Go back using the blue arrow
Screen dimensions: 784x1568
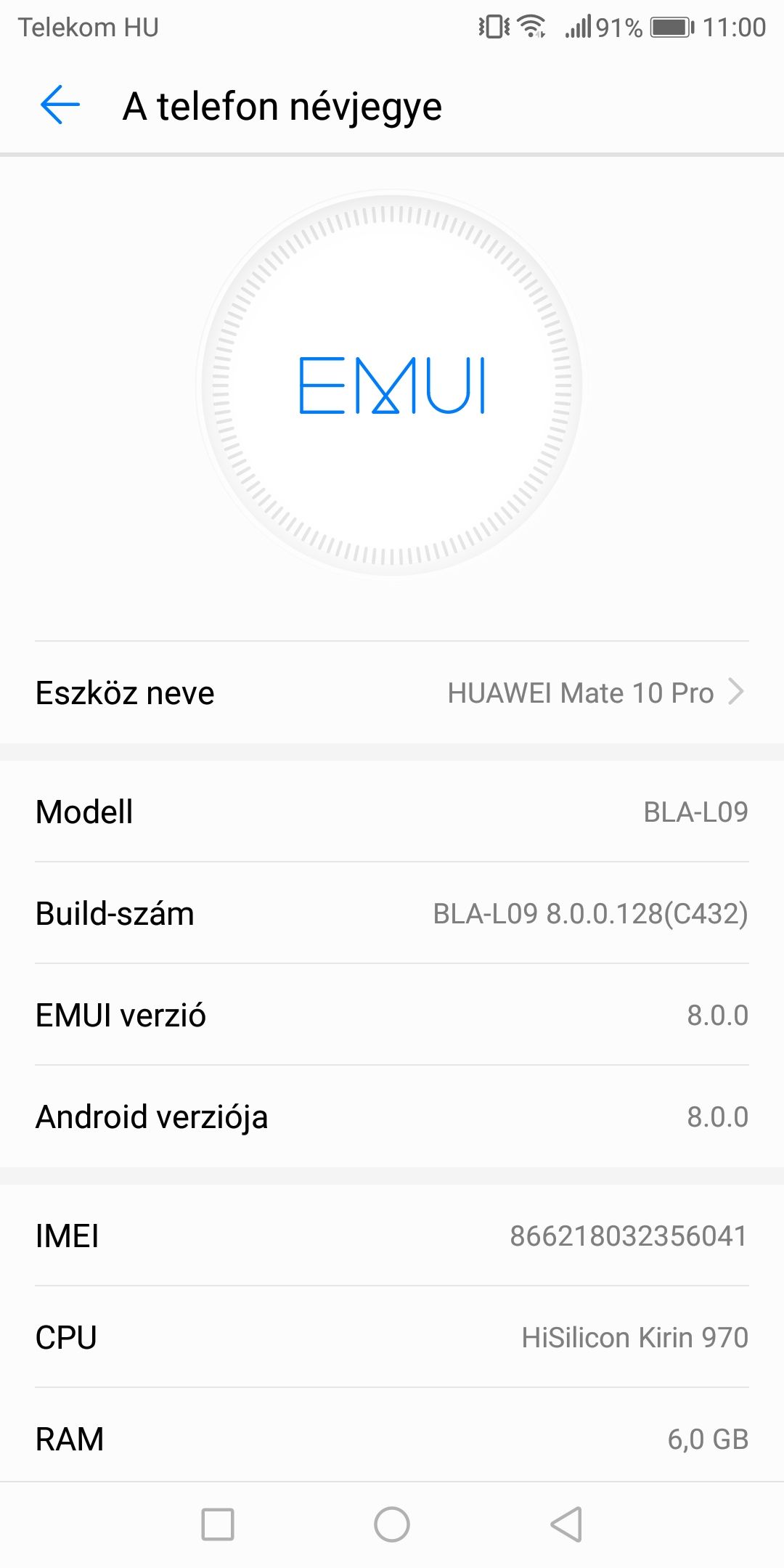pyautogui.click(x=60, y=105)
